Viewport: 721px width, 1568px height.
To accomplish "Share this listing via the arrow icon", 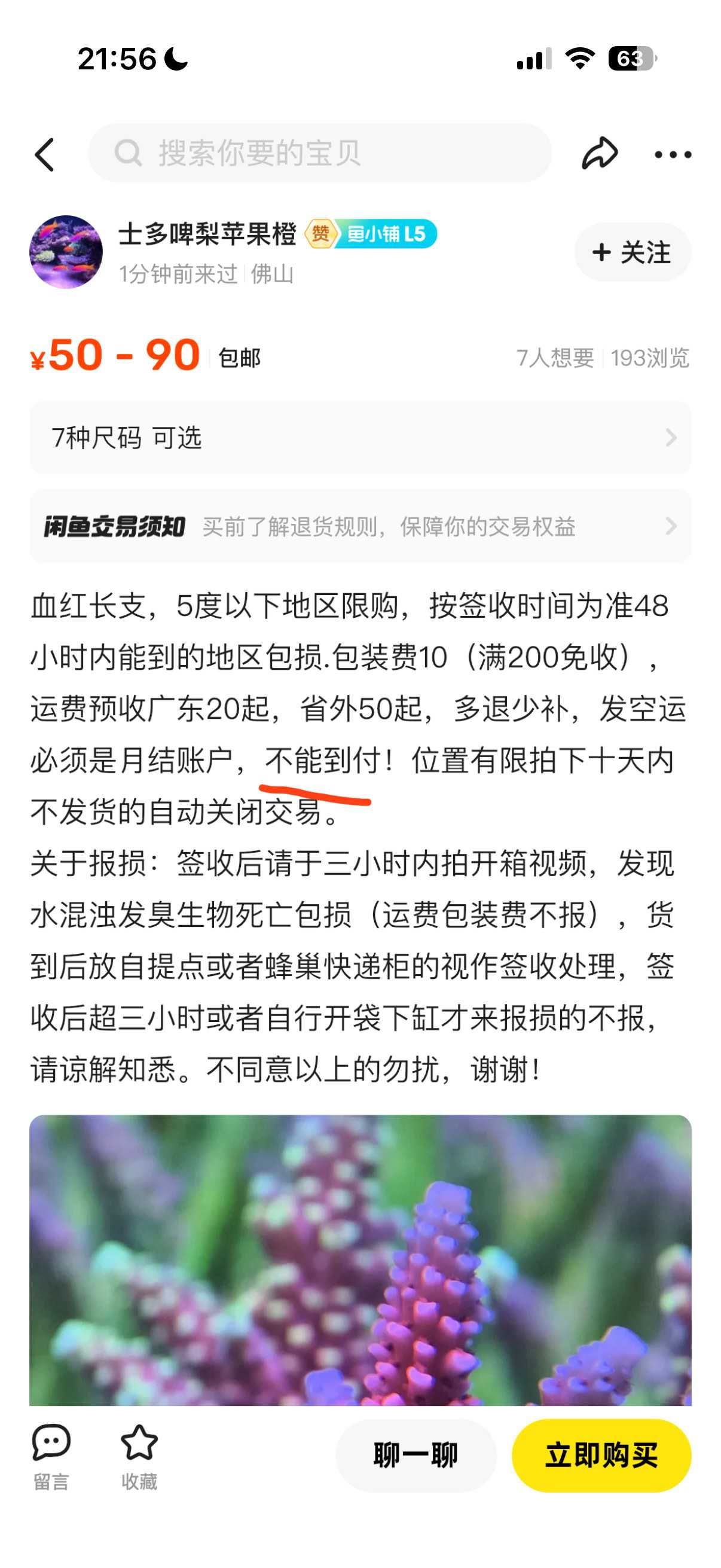I will [599, 153].
